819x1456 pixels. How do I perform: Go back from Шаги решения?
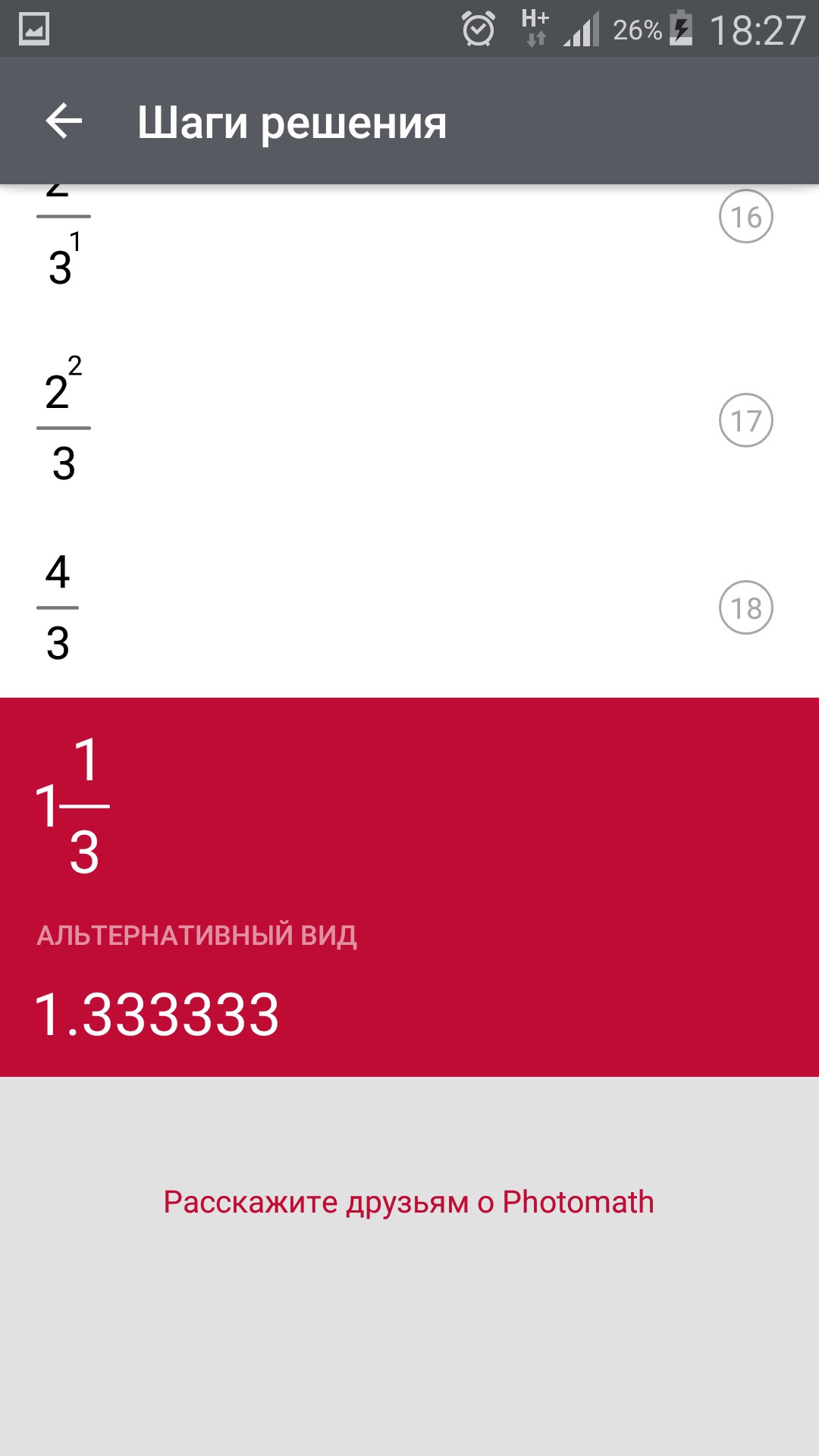[64, 121]
